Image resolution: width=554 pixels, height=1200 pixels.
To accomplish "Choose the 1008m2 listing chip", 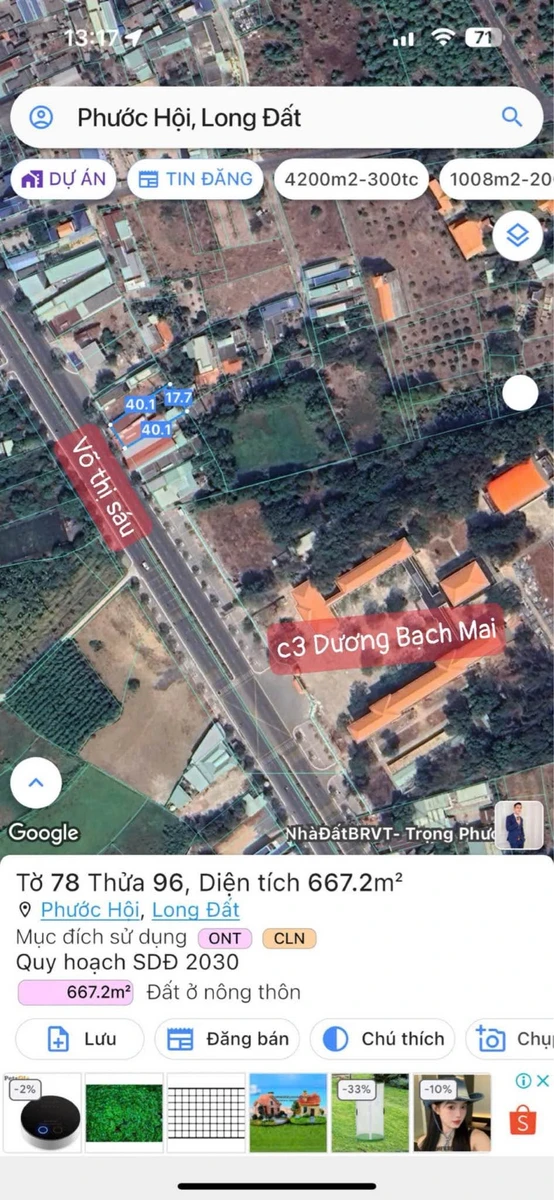I will tap(497, 179).
